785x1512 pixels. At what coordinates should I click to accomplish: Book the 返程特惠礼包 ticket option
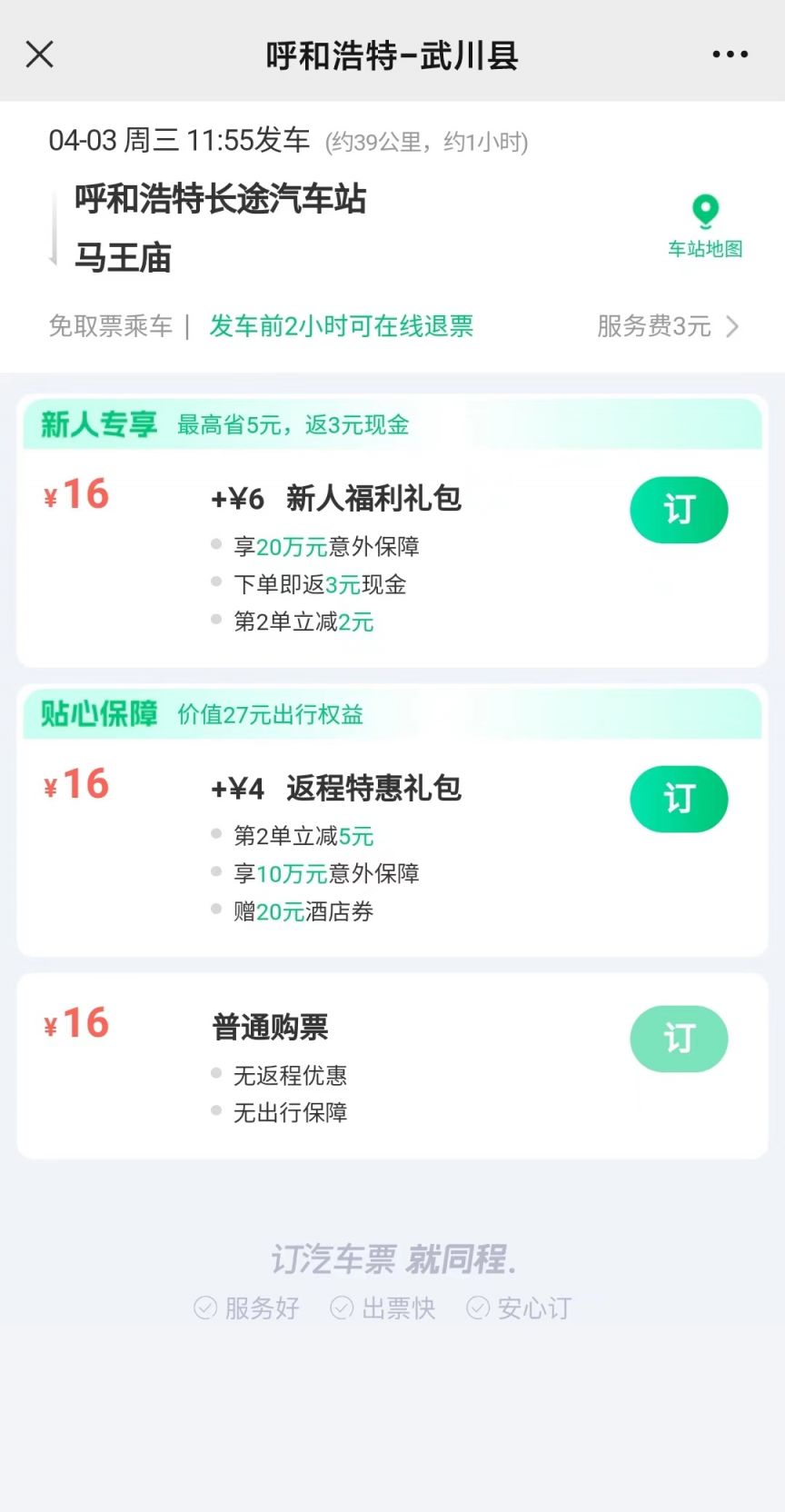click(x=679, y=800)
